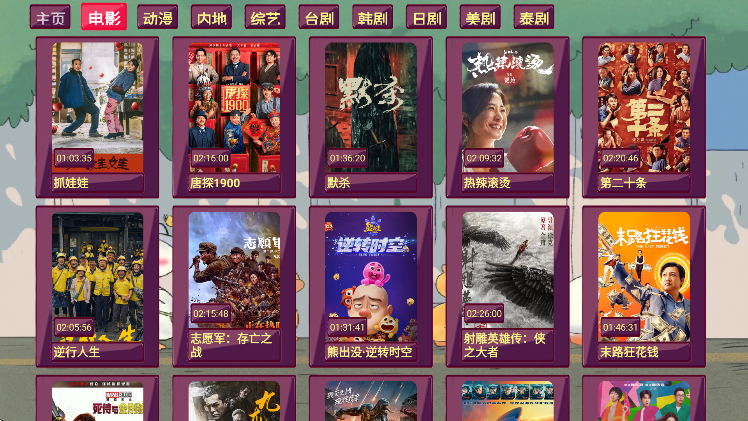Open the movie 抓娃娃
This screenshot has width=748, height=421.
pyautogui.click(x=97, y=108)
